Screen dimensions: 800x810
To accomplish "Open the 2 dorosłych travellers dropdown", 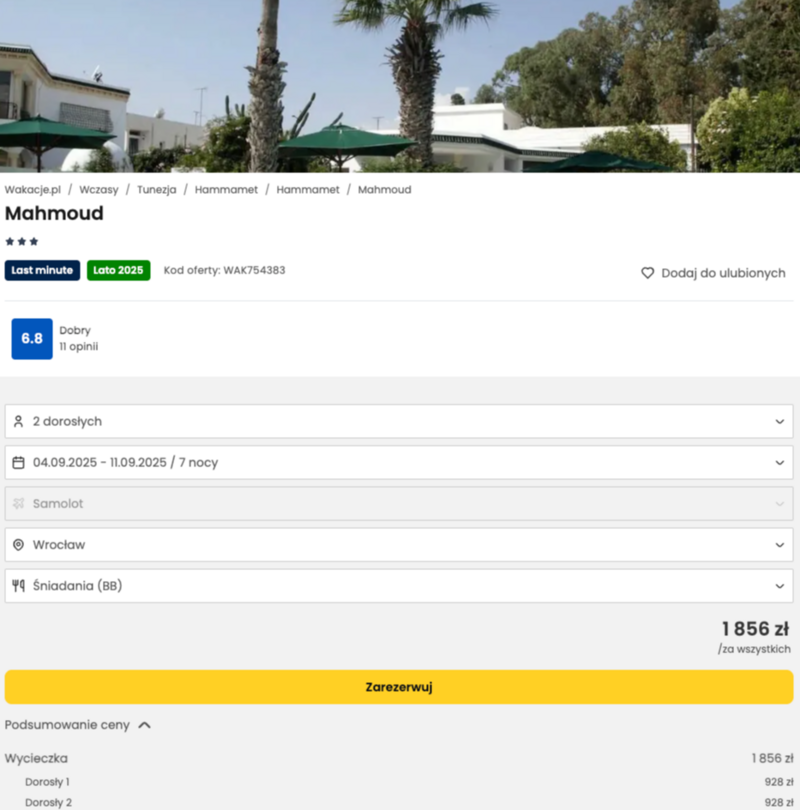I will click(399, 421).
